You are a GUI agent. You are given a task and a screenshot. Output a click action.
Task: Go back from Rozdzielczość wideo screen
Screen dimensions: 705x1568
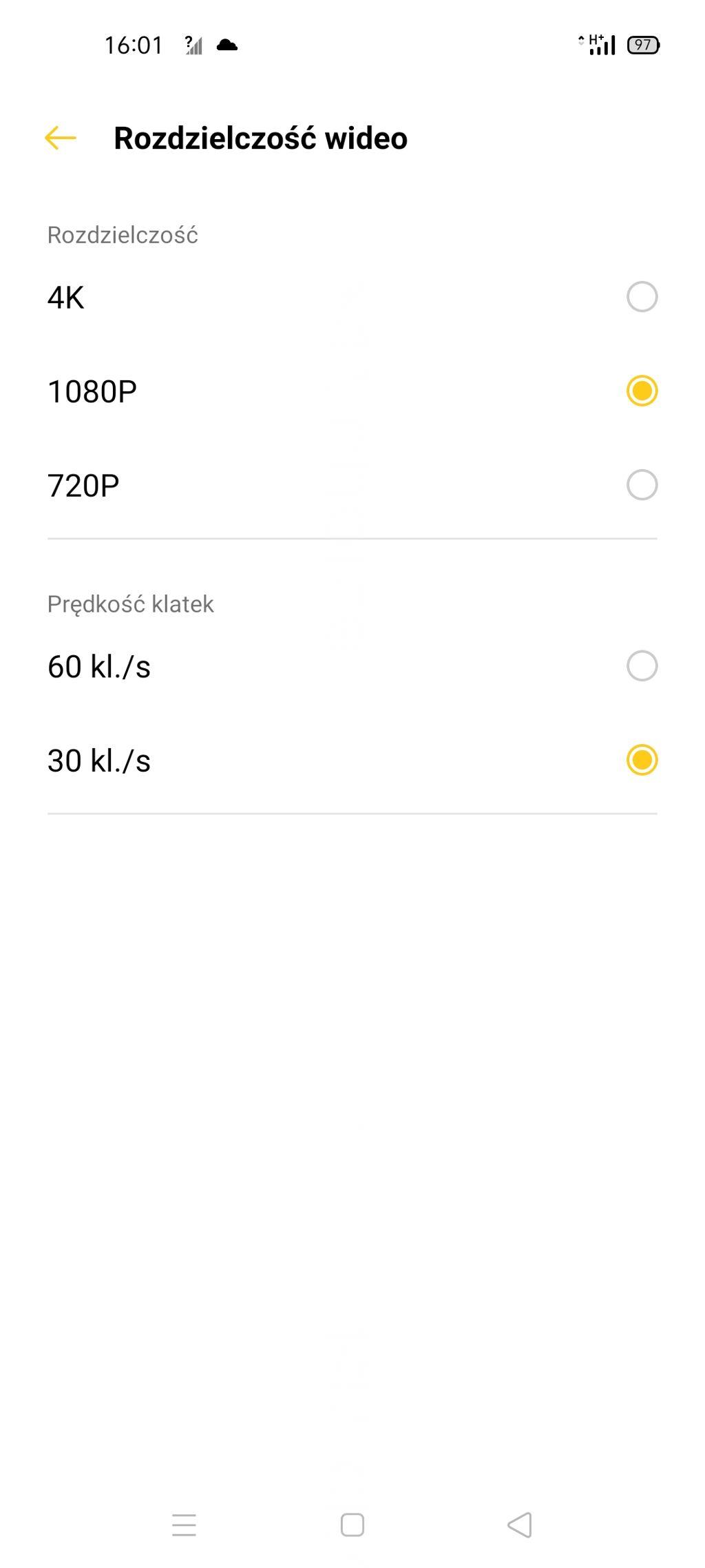61,138
